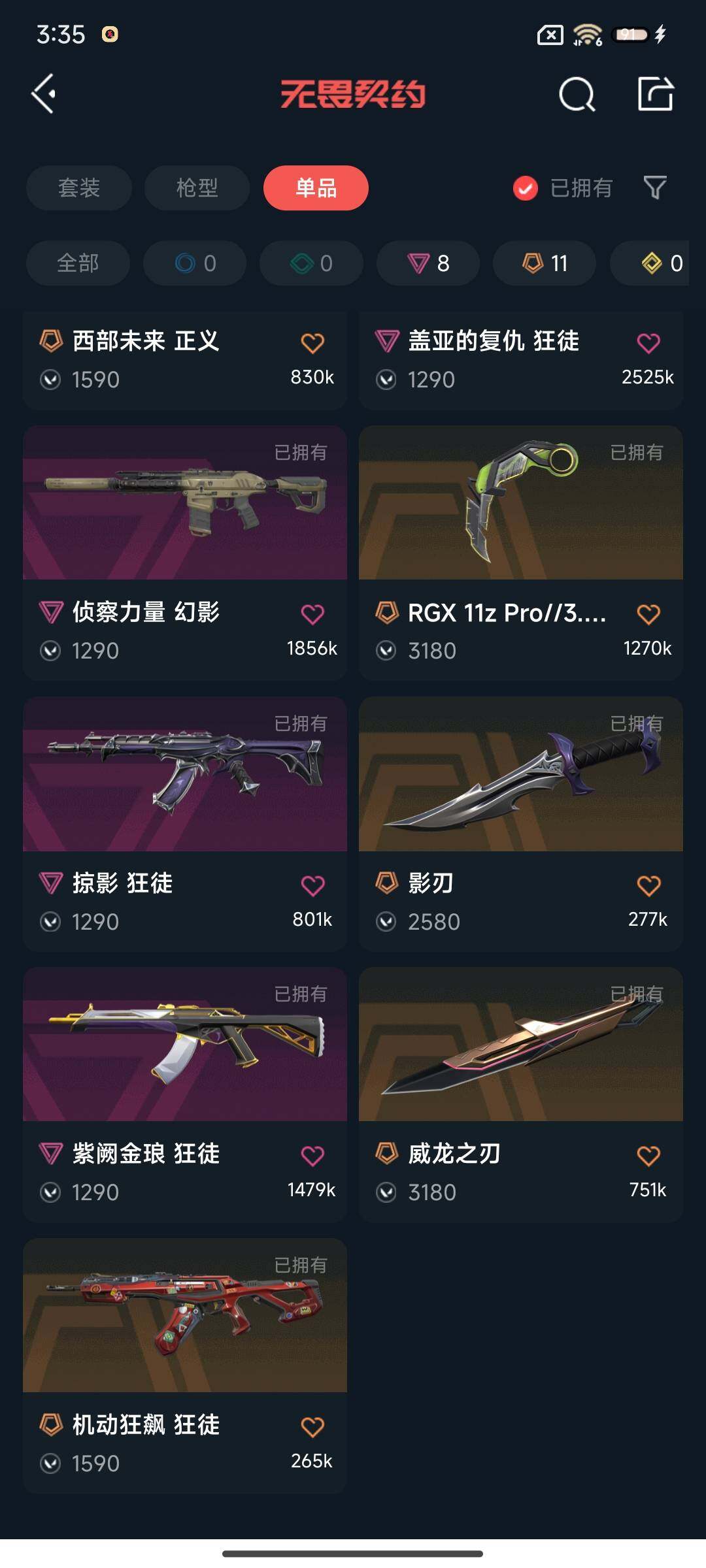The image size is (706, 1568).
Task: Uncheck the 已拥有 filter checkbox
Action: (526, 188)
